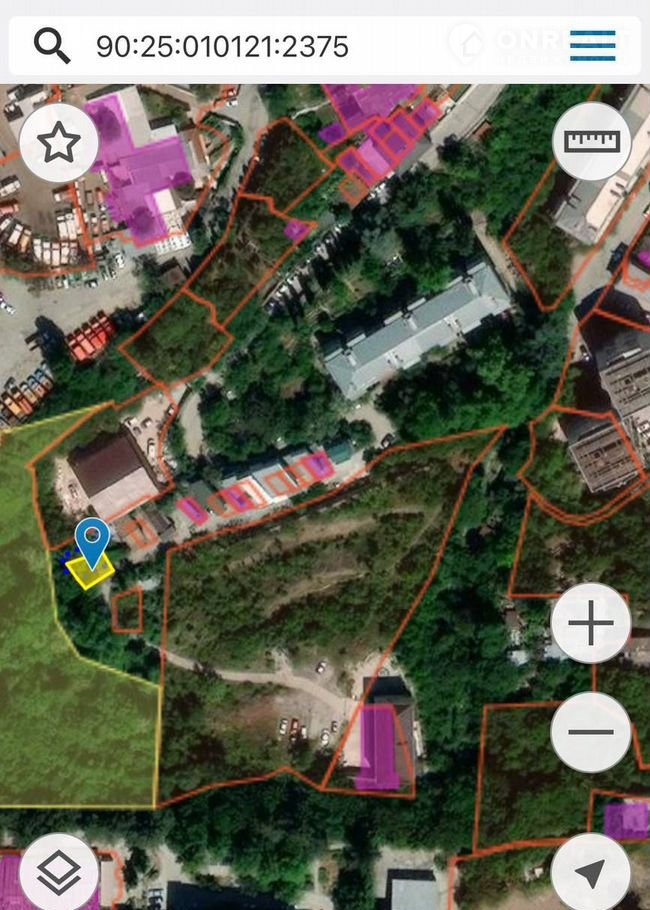This screenshot has width=650, height=910.
Task: Tap the search magnifier icon
Action: point(52,45)
